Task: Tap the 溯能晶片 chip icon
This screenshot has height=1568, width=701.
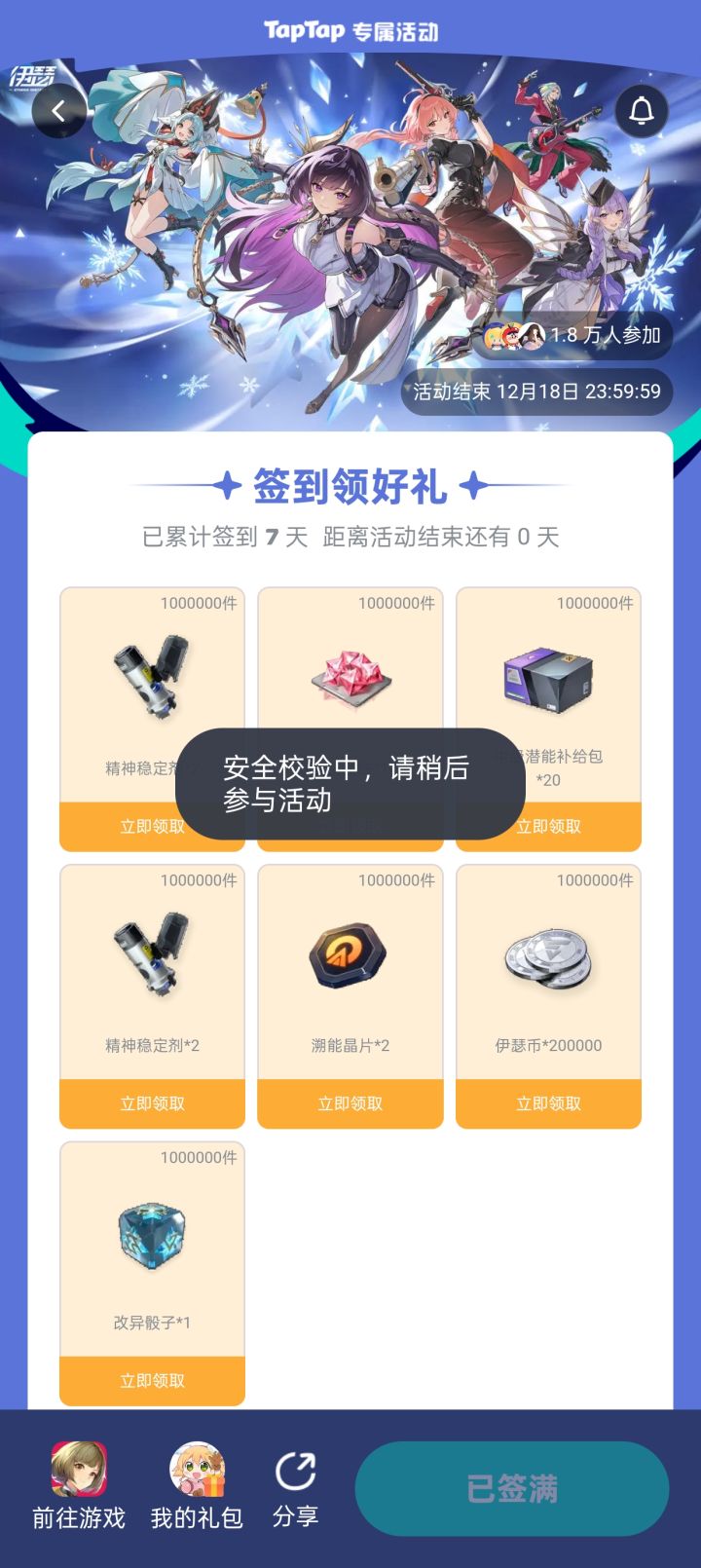Action: (x=350, y=954)
